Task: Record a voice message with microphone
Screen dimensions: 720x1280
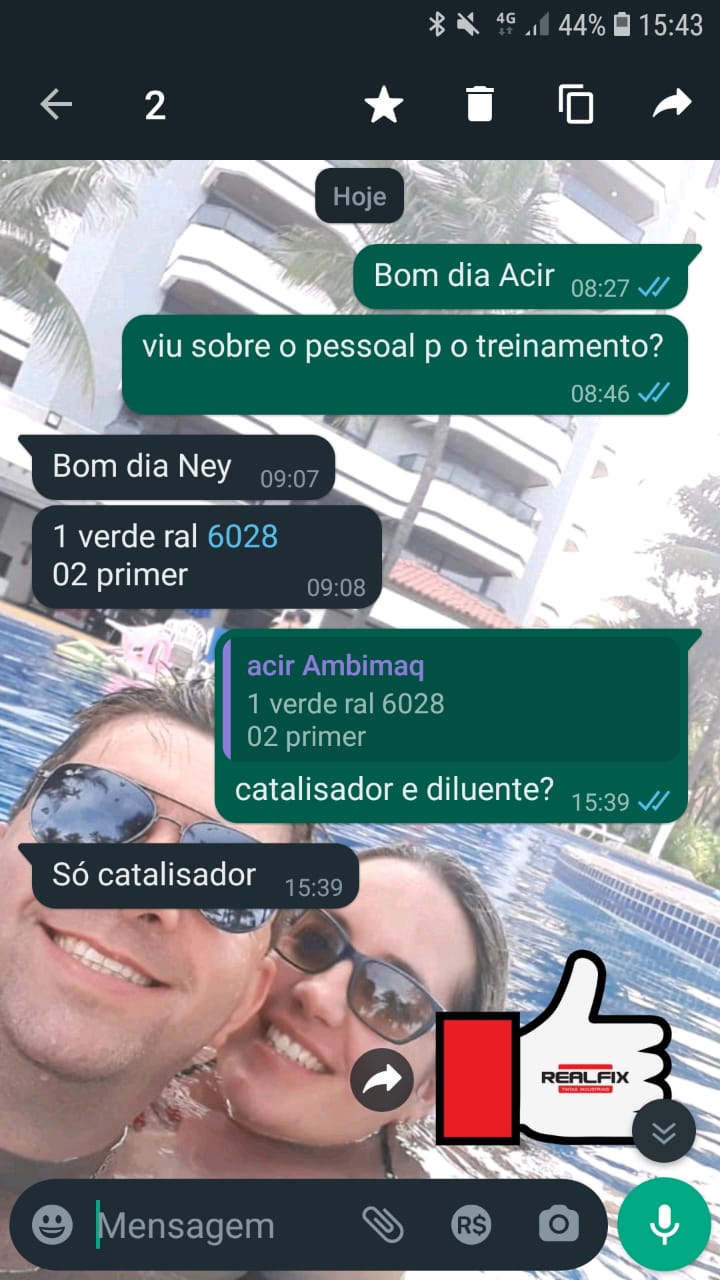Action: click(664, 1224)
